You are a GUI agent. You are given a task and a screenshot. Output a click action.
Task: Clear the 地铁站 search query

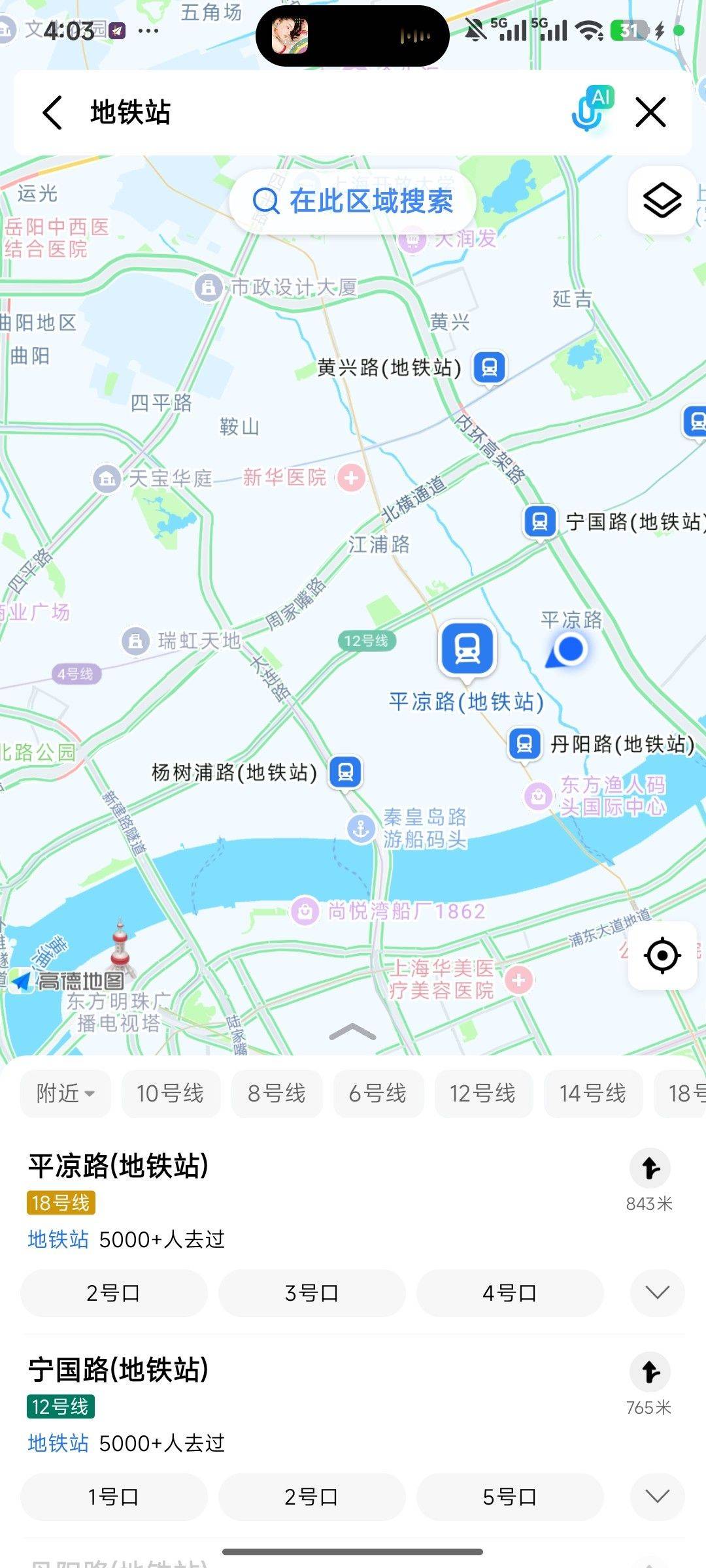coord(650,112)
